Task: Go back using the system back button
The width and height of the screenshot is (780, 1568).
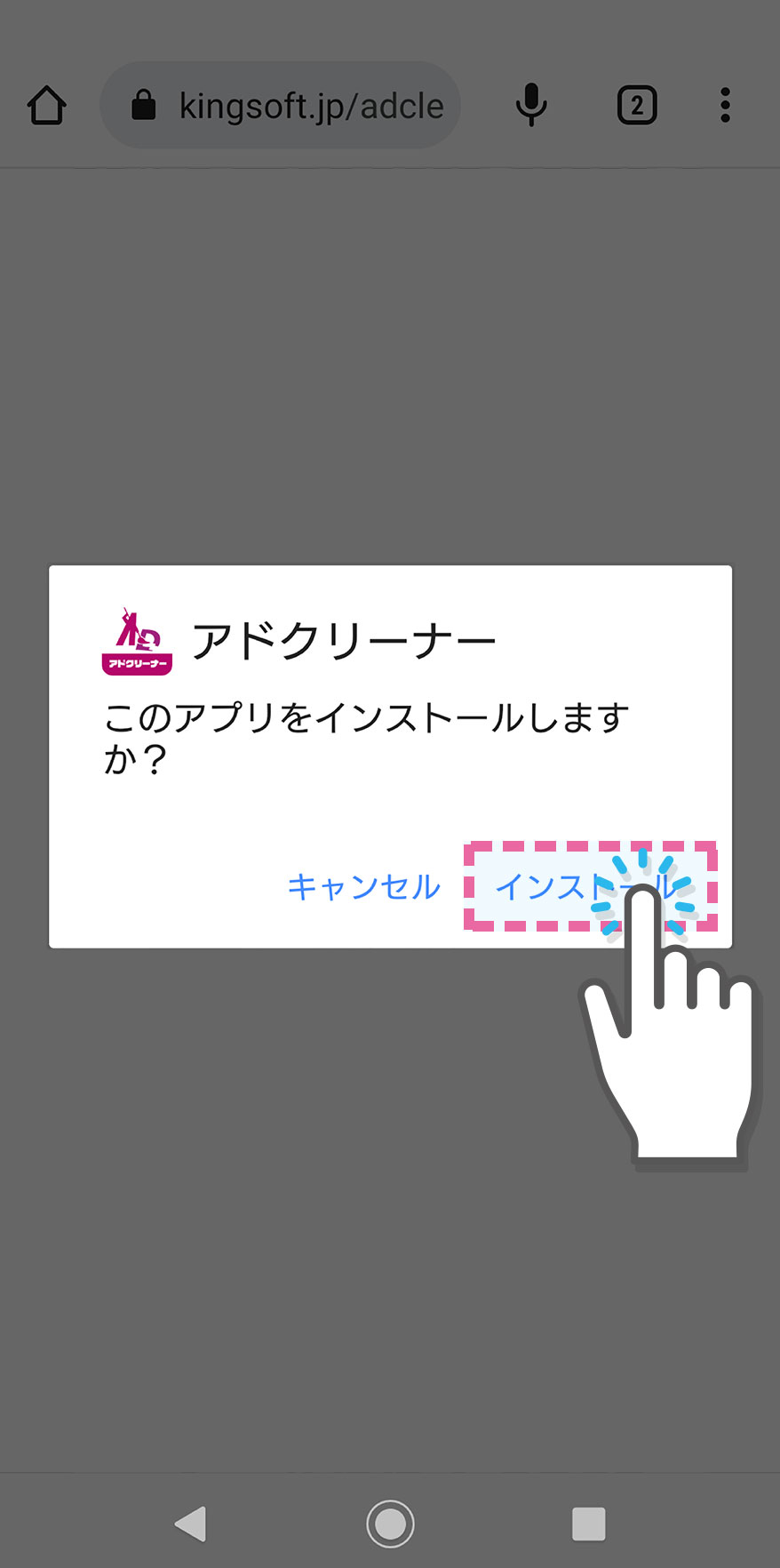Action: click(191, 1524)
